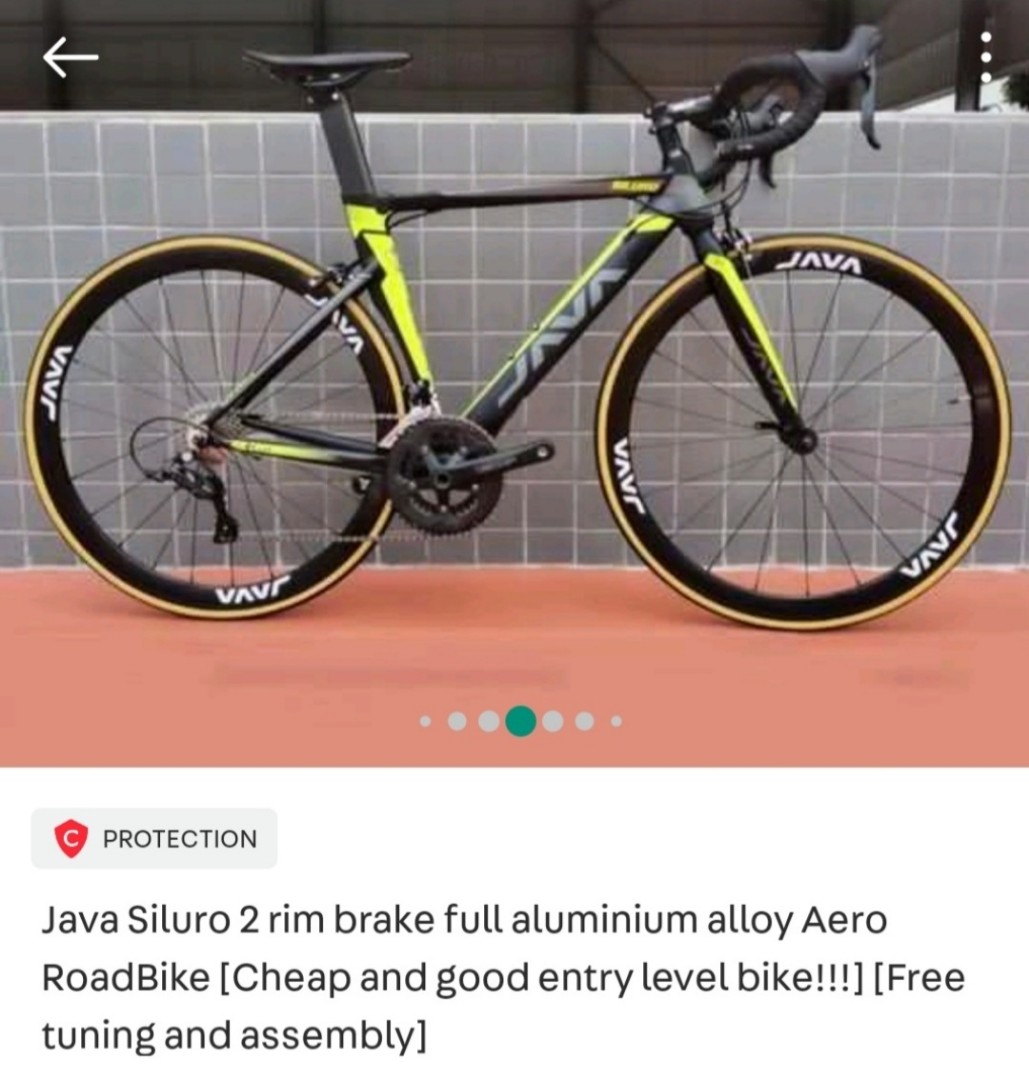
Task: Tap the third carousel dot from the left
Action: (488, 720)
